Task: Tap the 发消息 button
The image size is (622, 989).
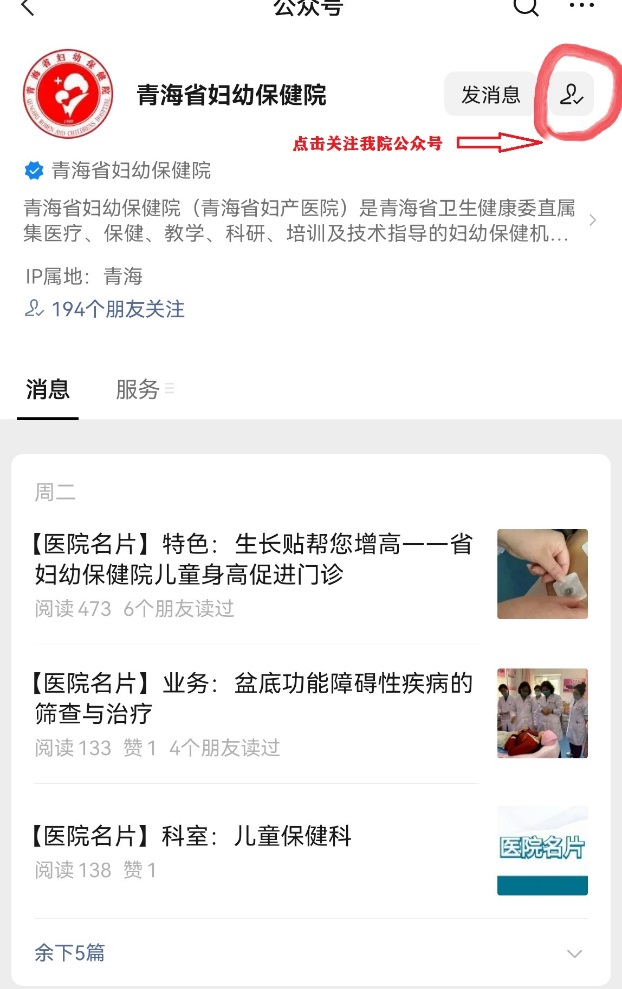Action: tap(490, 95)
